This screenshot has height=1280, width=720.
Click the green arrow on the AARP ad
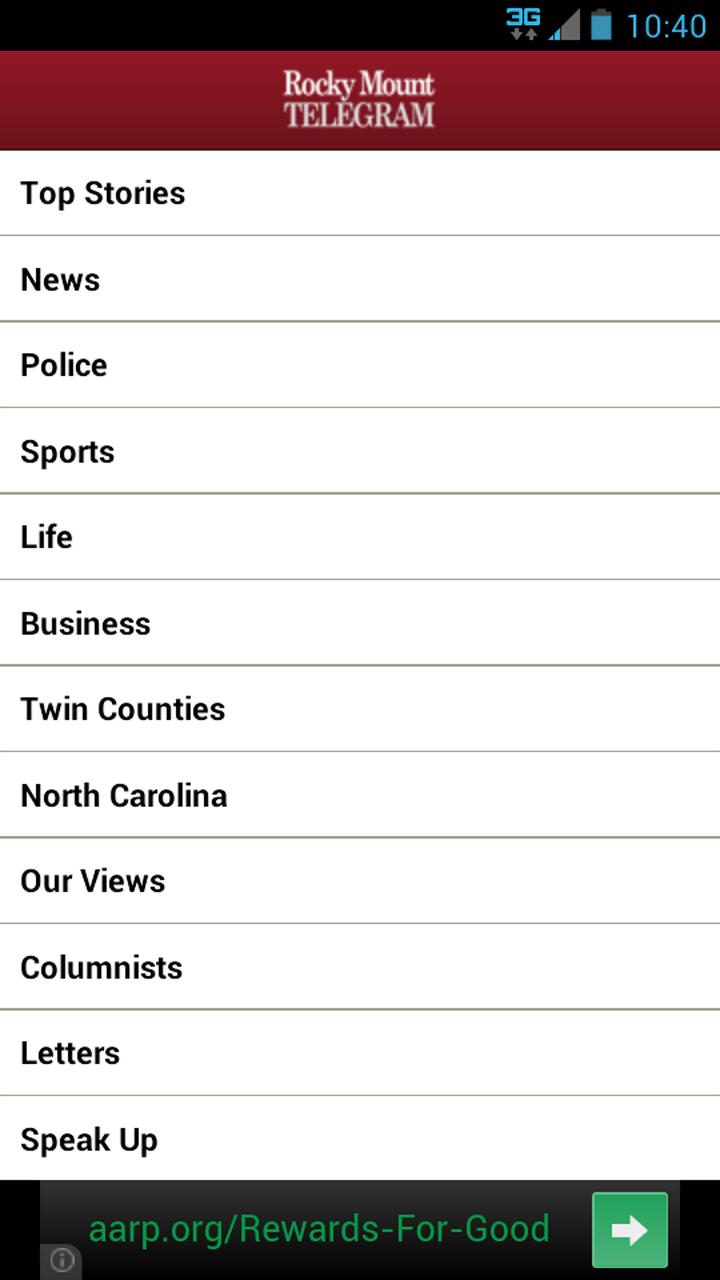tap(630, 1230)
